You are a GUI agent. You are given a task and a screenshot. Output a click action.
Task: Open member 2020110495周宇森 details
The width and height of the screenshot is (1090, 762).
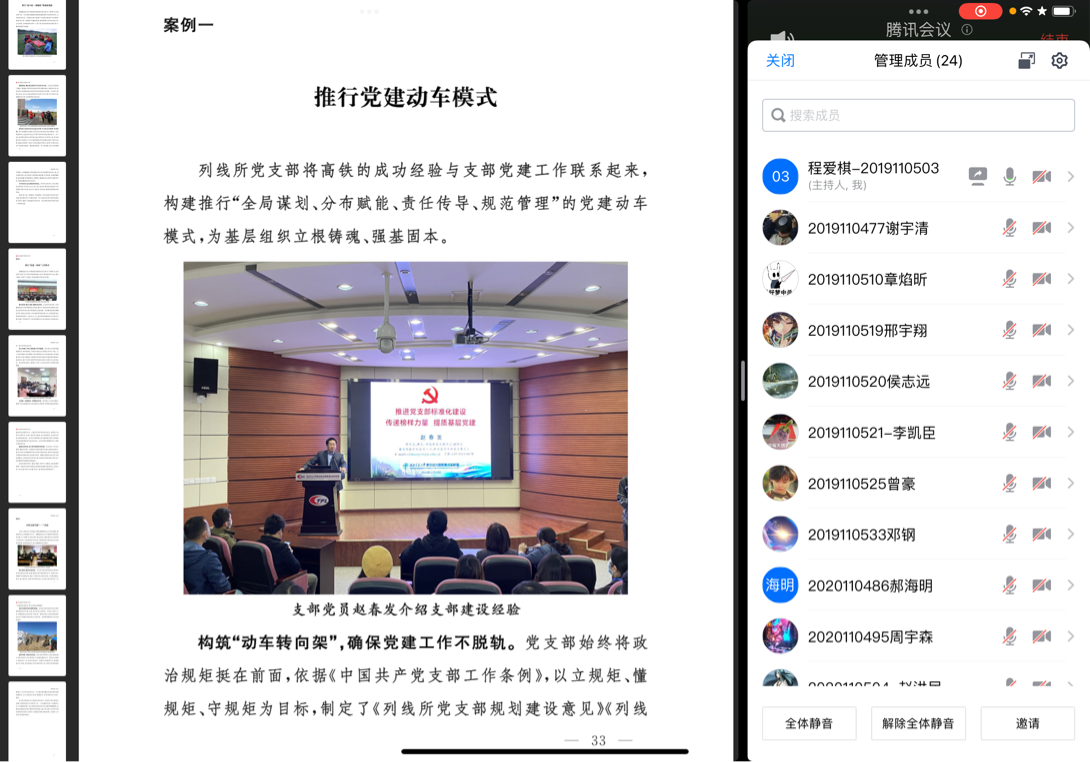(x=870, y=636)
